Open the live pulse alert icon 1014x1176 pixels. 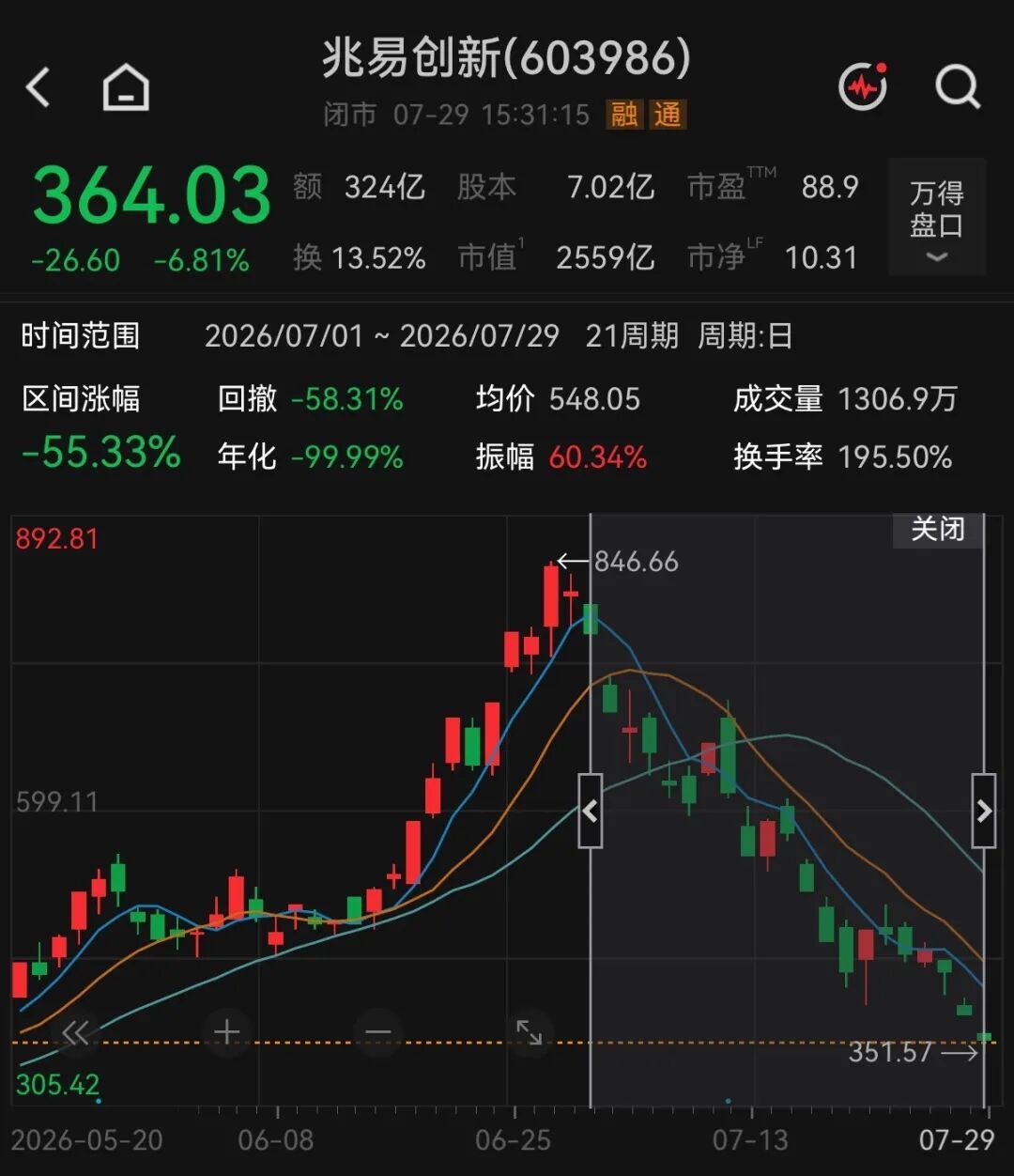pos(863,87)
